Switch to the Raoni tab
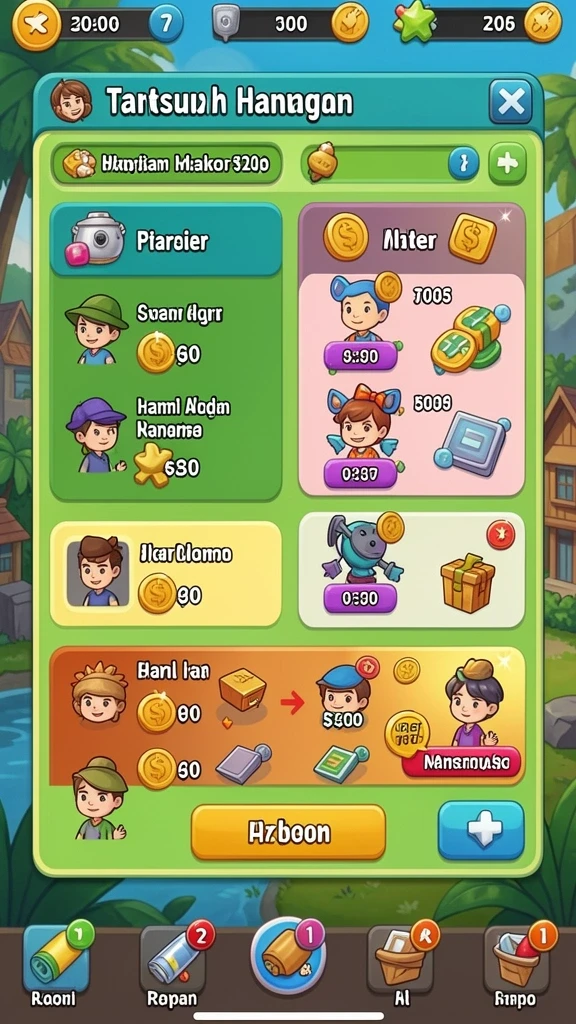Viewport: 576px width, 1024px height. [54, 962]
